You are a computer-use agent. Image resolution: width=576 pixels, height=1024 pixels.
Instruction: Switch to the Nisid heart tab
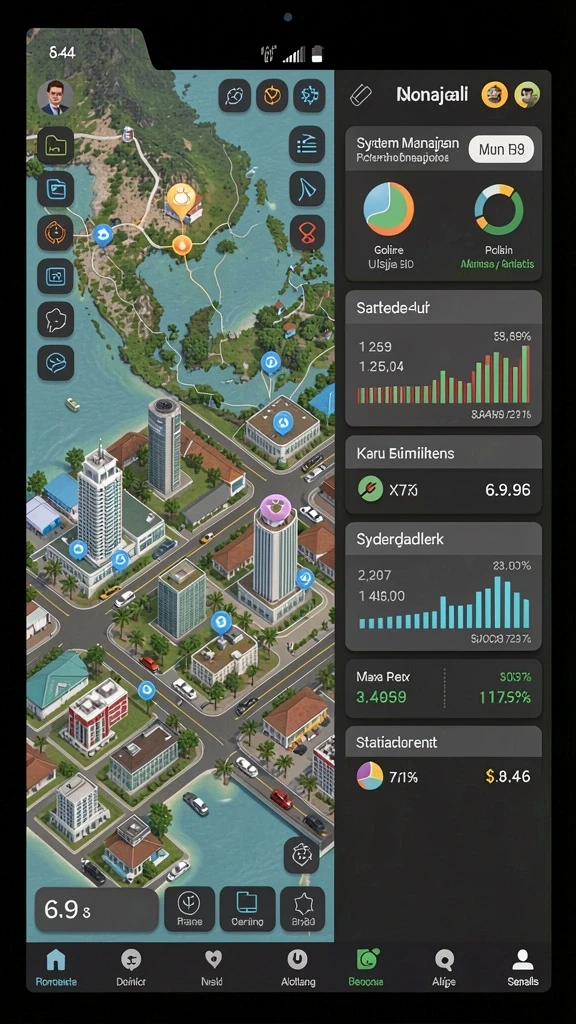coord(213,967)
